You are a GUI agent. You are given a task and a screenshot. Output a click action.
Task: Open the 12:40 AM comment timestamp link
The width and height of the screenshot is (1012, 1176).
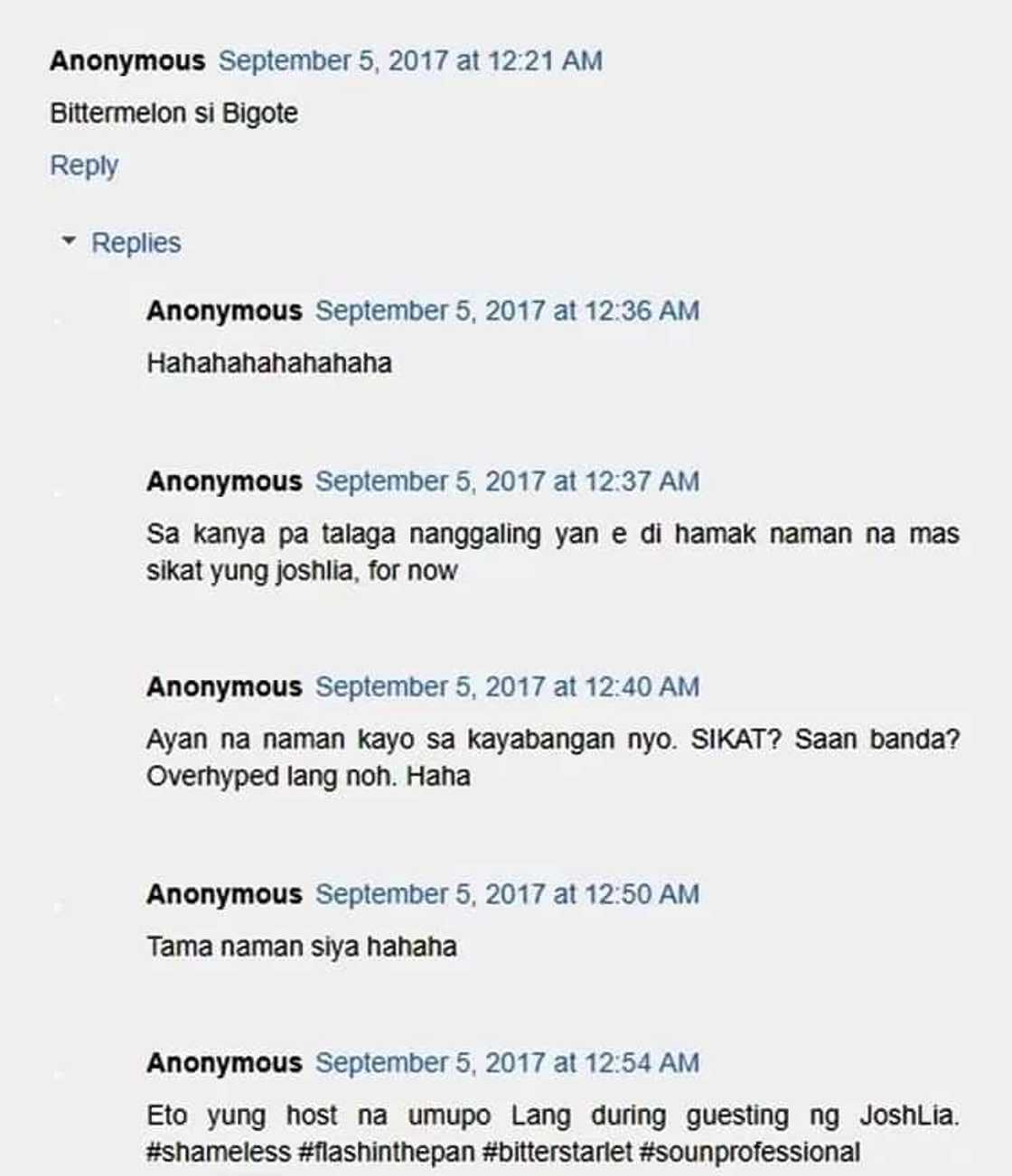tap(507, 686)
